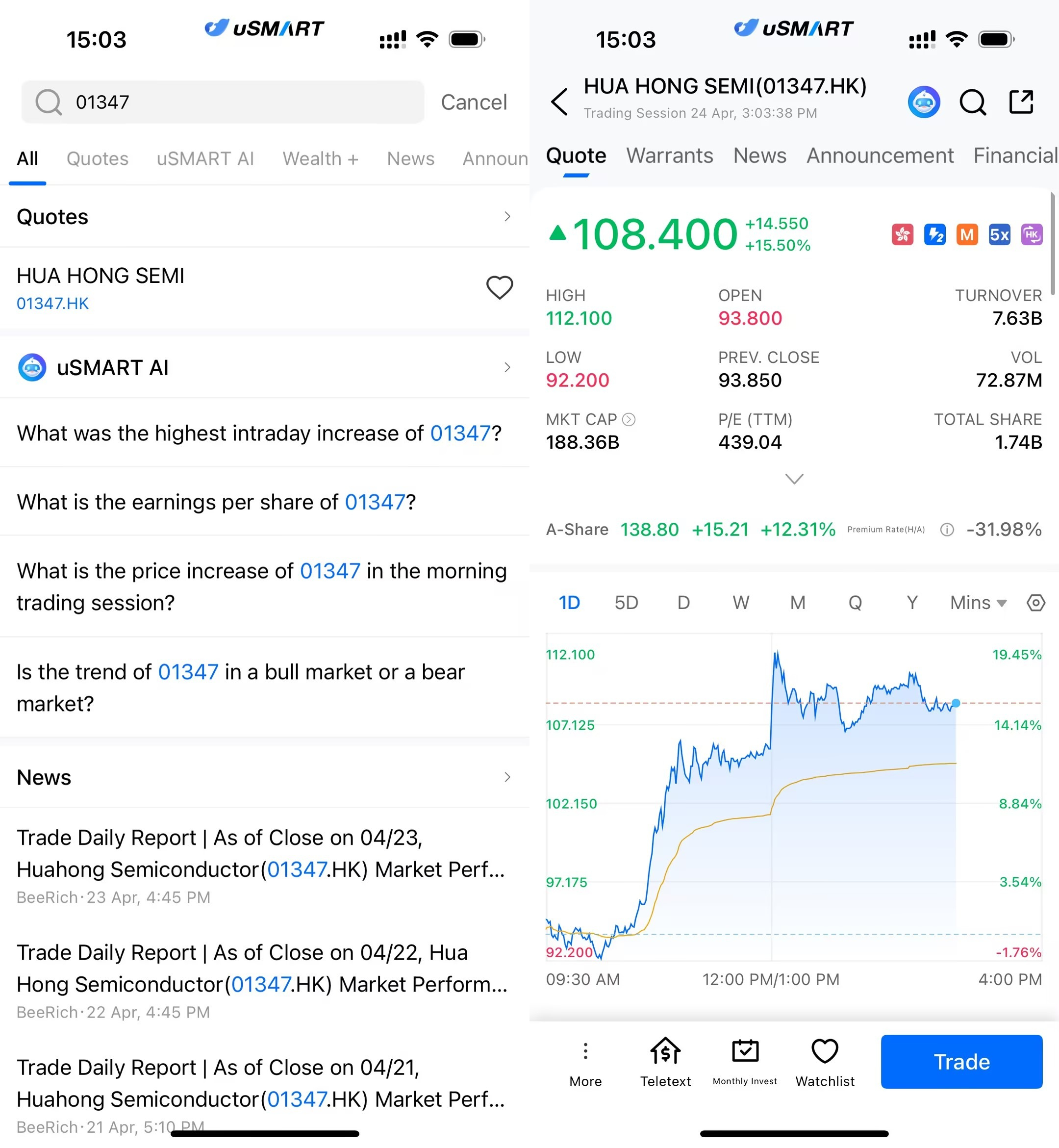This screenshot has height=1148, width=1059.
Task: Open the AI robot assistant in quote header
Action: click(x=923, y=102)
